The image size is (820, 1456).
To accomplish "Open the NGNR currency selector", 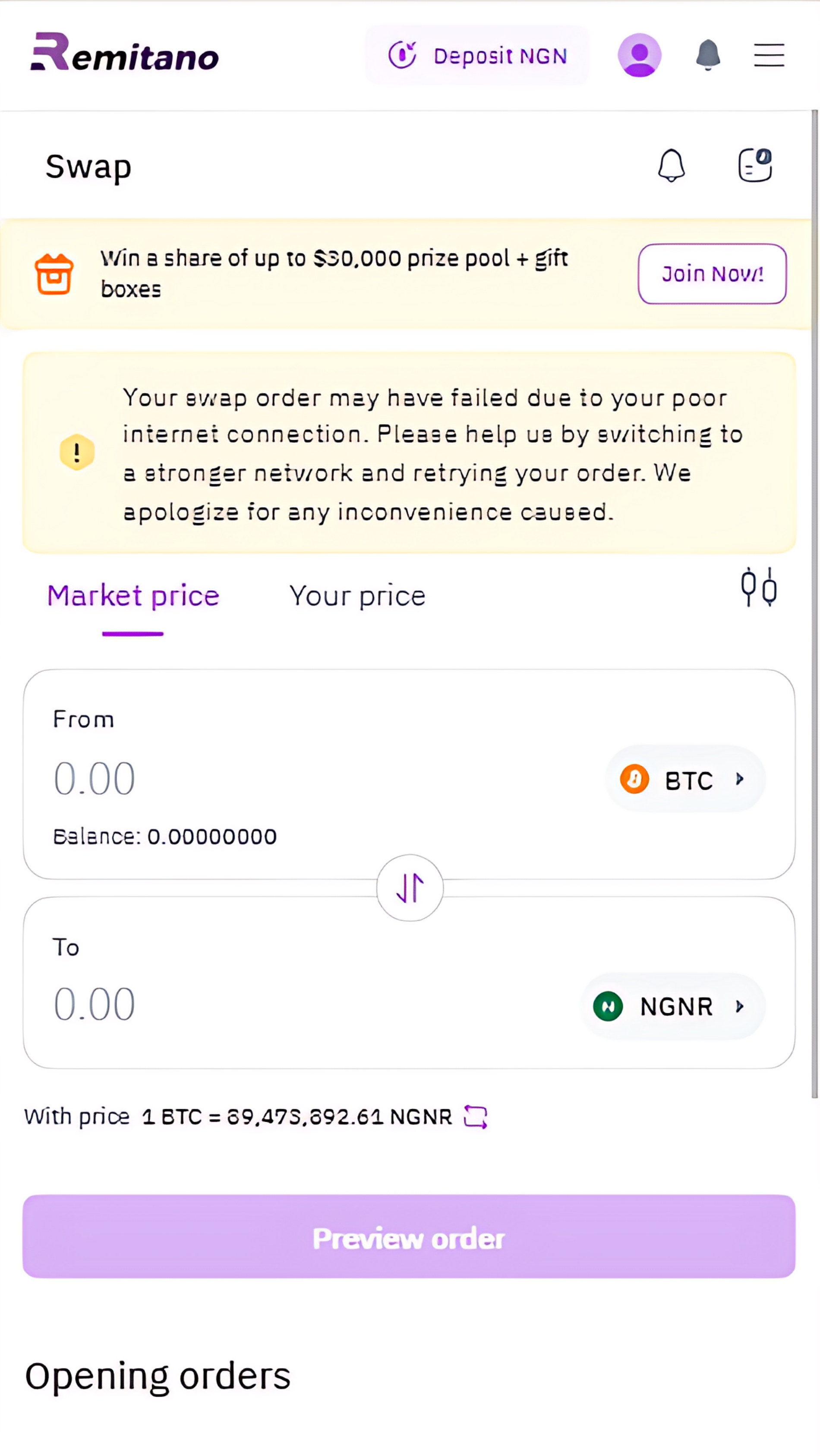I will pos(673,1006).
